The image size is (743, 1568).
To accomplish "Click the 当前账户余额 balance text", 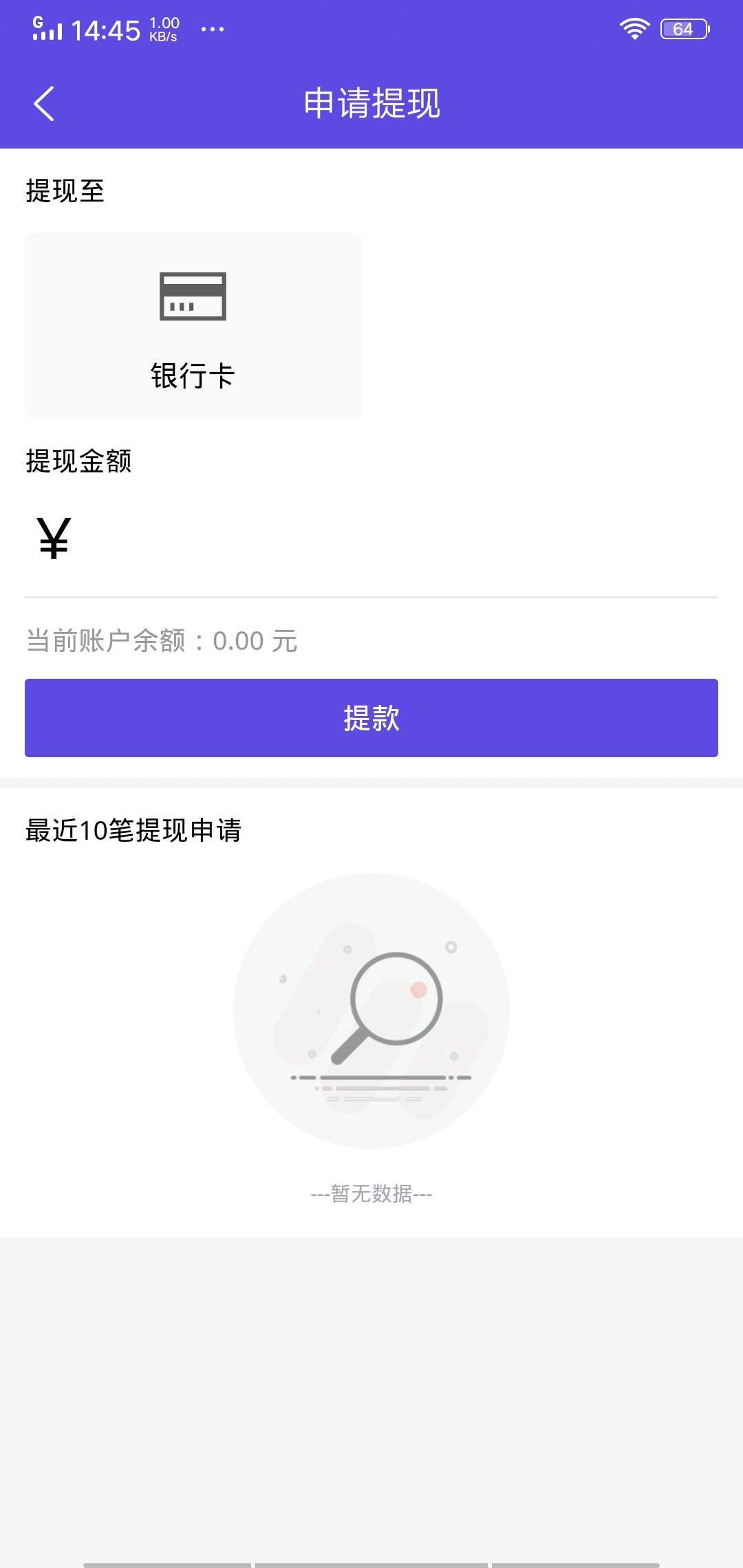I will point(162,640).
